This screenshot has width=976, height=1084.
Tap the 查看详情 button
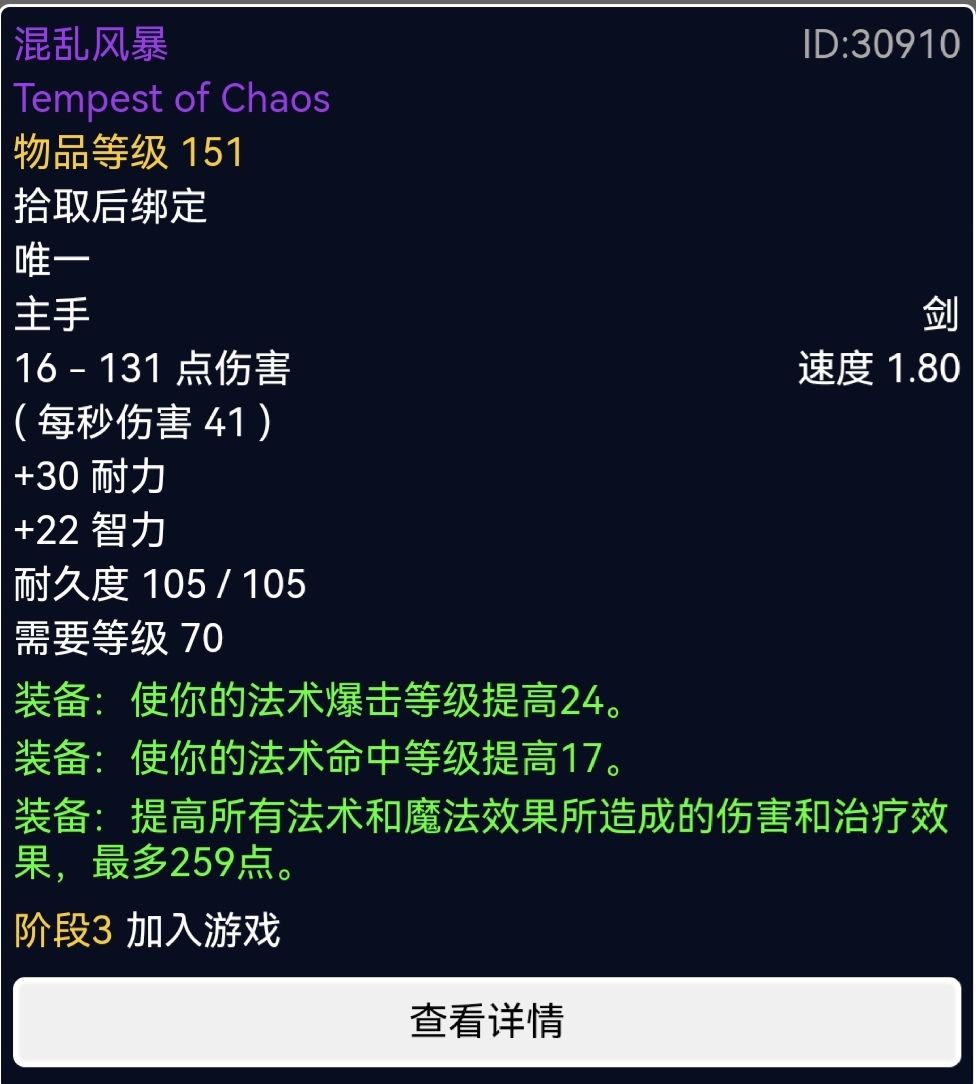(487, 1021)
